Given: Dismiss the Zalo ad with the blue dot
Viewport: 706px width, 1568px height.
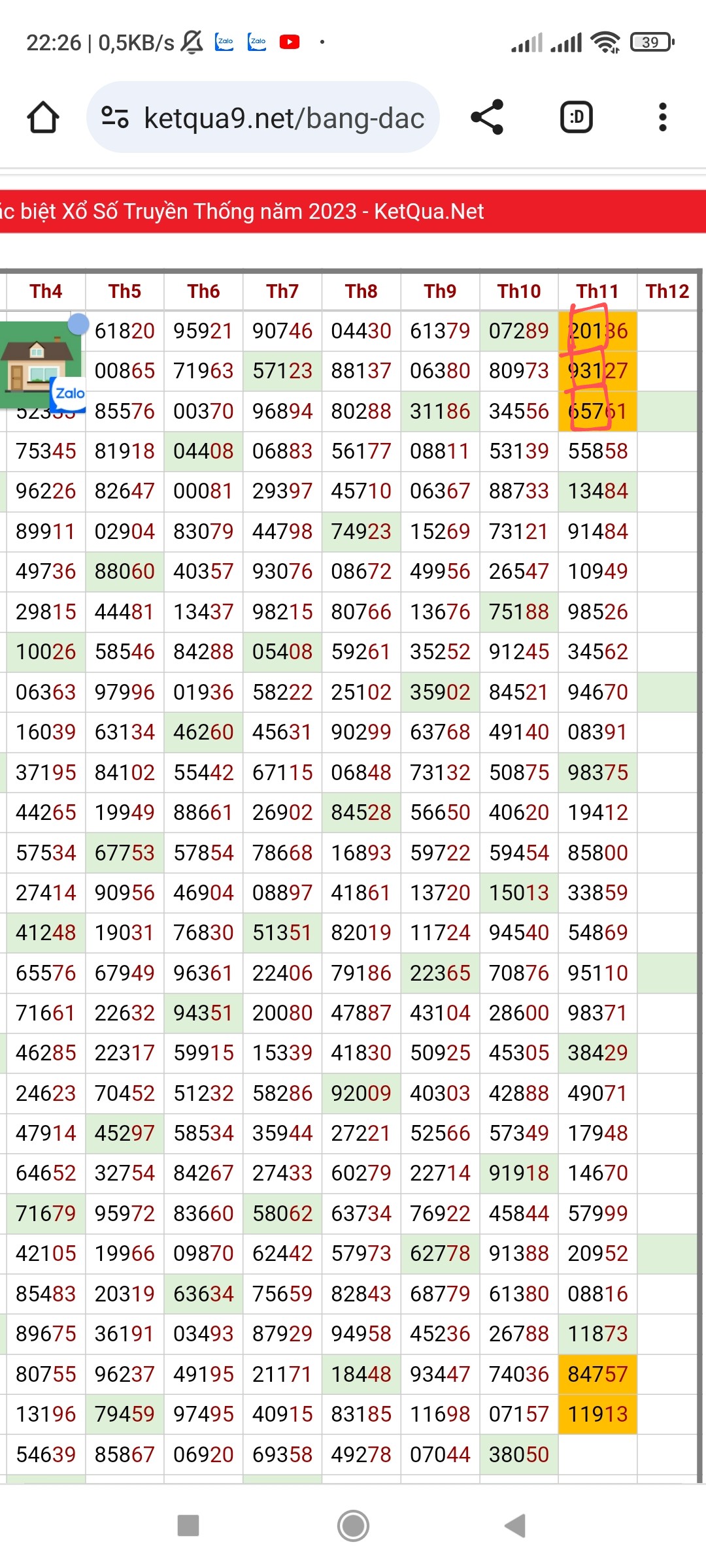Looking at the screenshot, I should pos(78,324).
